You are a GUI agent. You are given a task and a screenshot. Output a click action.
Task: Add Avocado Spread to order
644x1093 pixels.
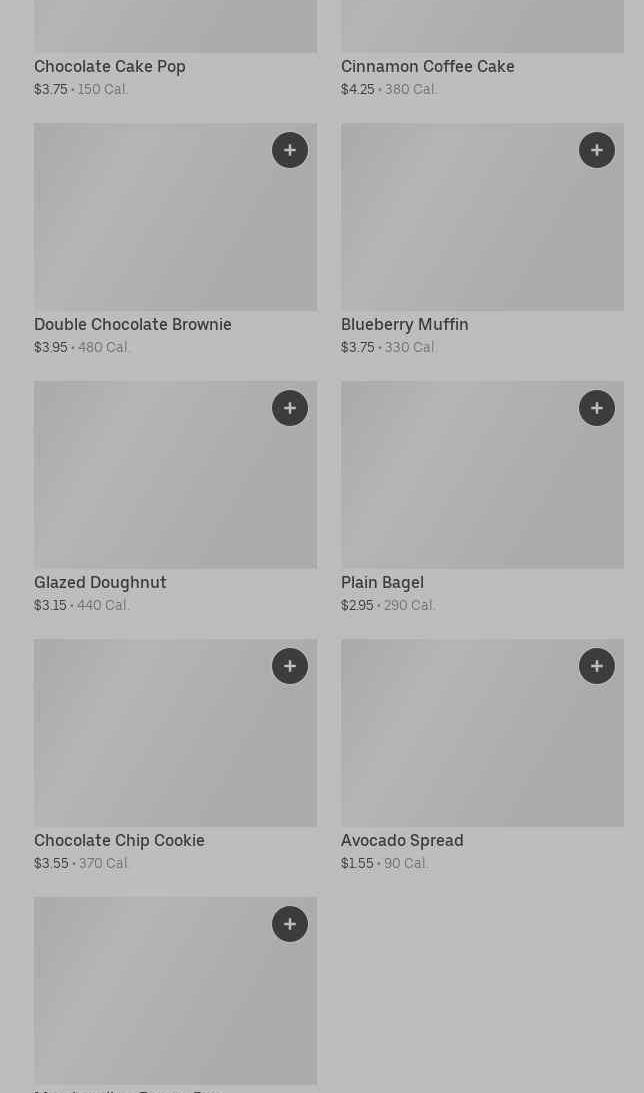pyautogui.click(x=597, y=666)
